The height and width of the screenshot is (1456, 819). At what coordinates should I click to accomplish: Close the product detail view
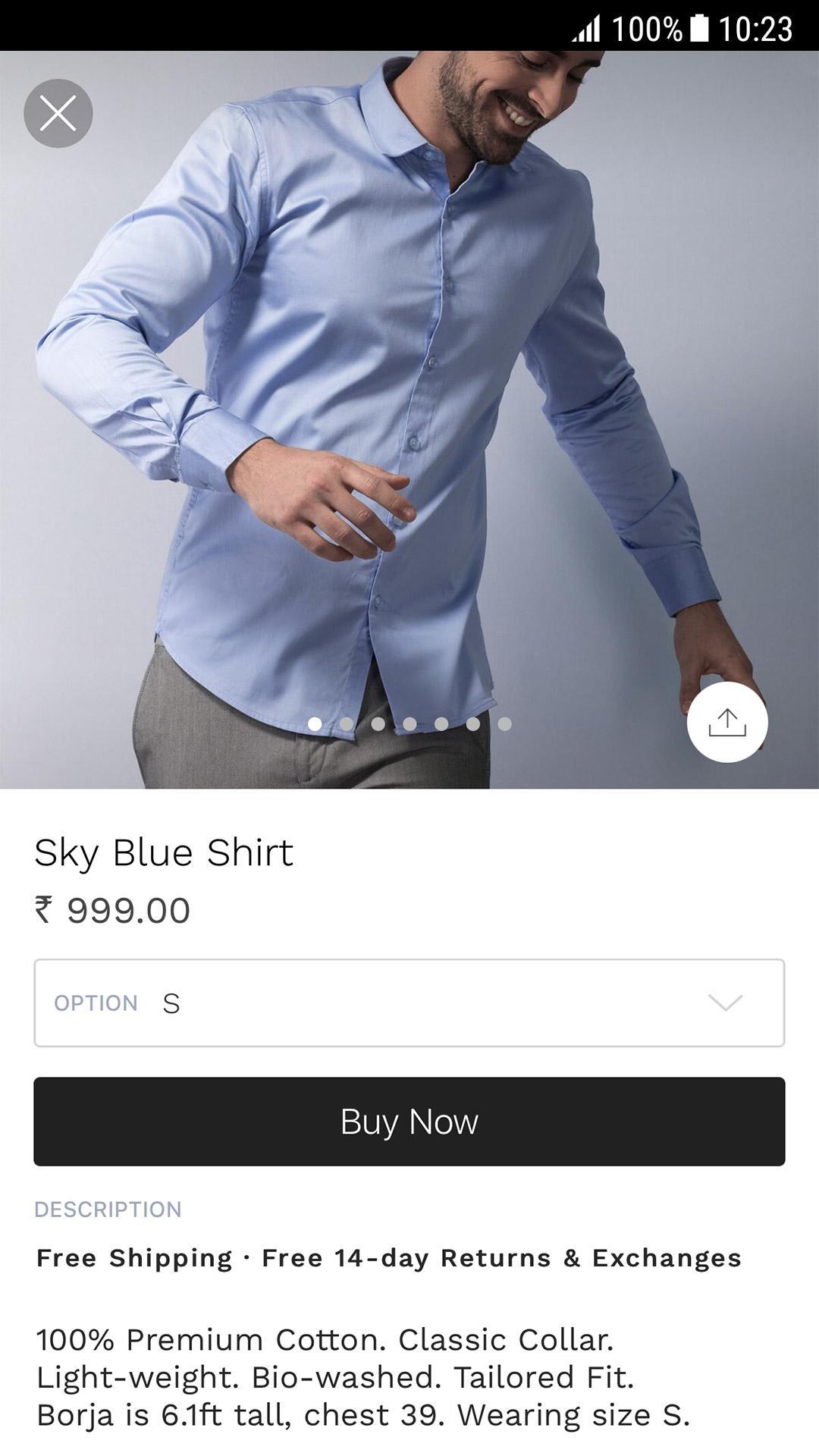click(x=58, y=114)
